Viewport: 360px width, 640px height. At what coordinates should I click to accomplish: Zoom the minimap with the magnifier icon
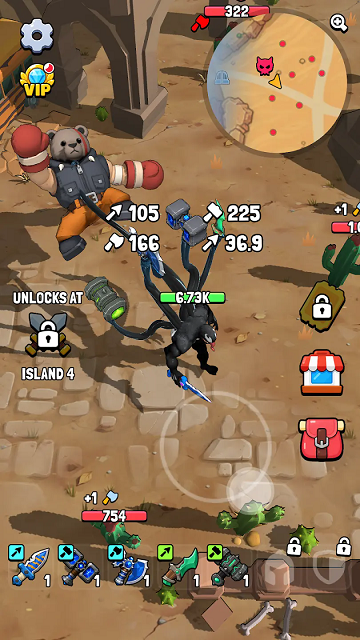[338, 24]
